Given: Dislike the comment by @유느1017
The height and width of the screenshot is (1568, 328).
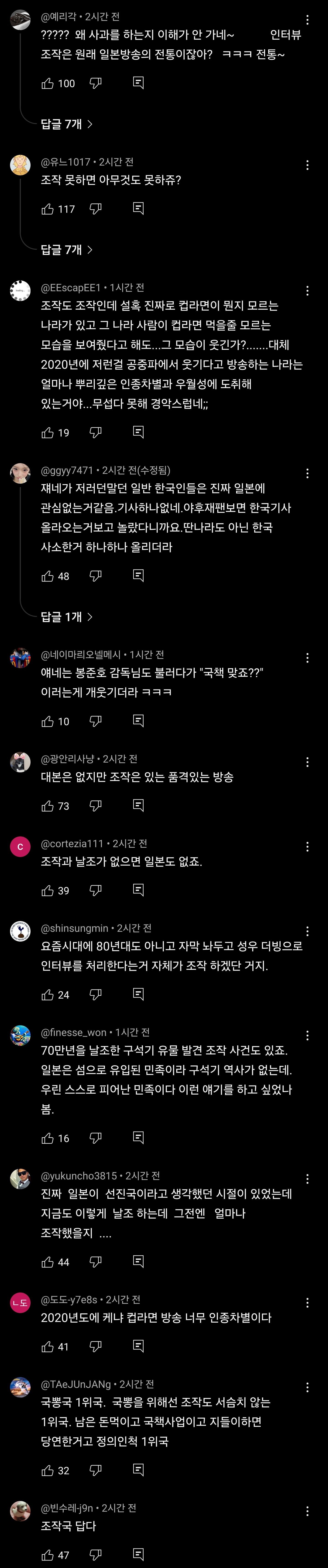Looking at the screenshot, I should coord(96,209).
